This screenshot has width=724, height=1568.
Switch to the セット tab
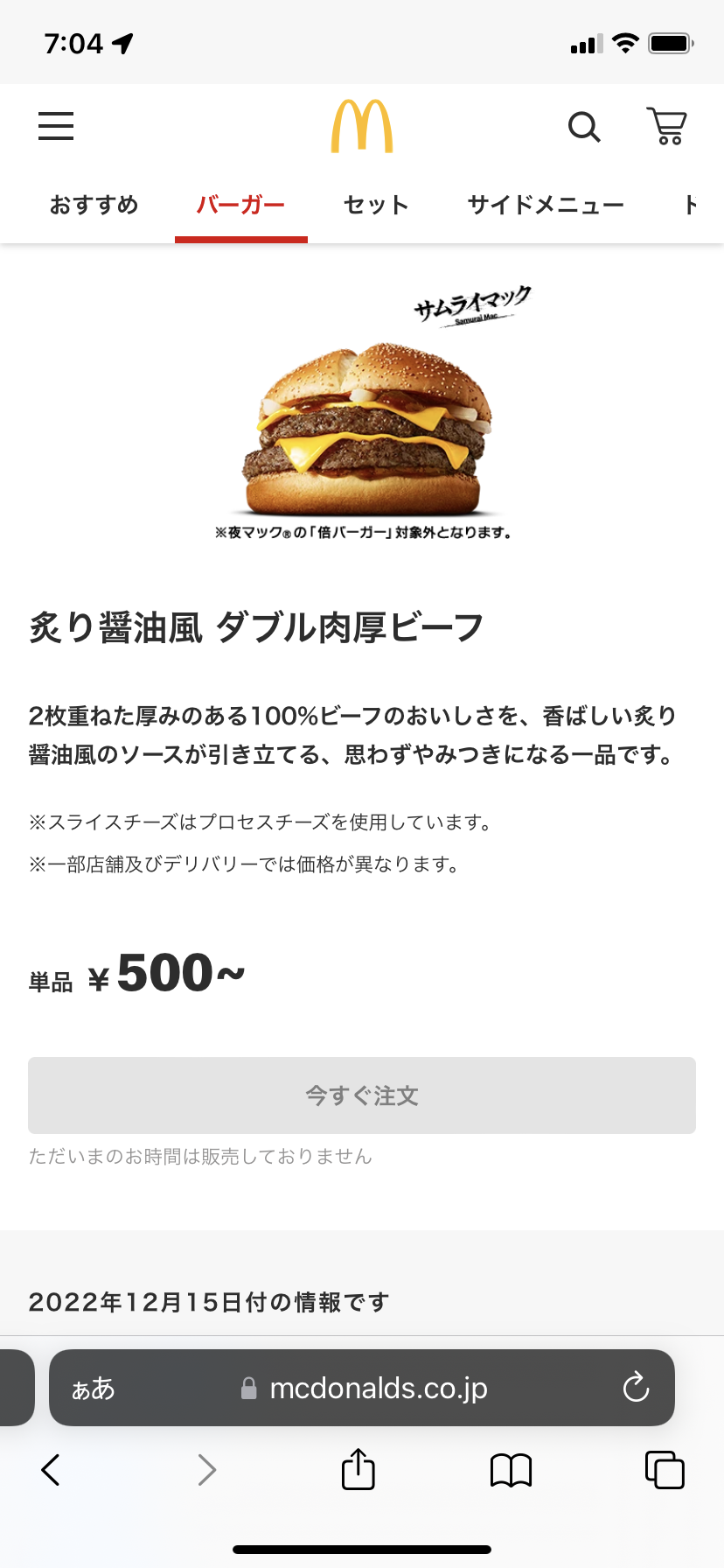376,205
